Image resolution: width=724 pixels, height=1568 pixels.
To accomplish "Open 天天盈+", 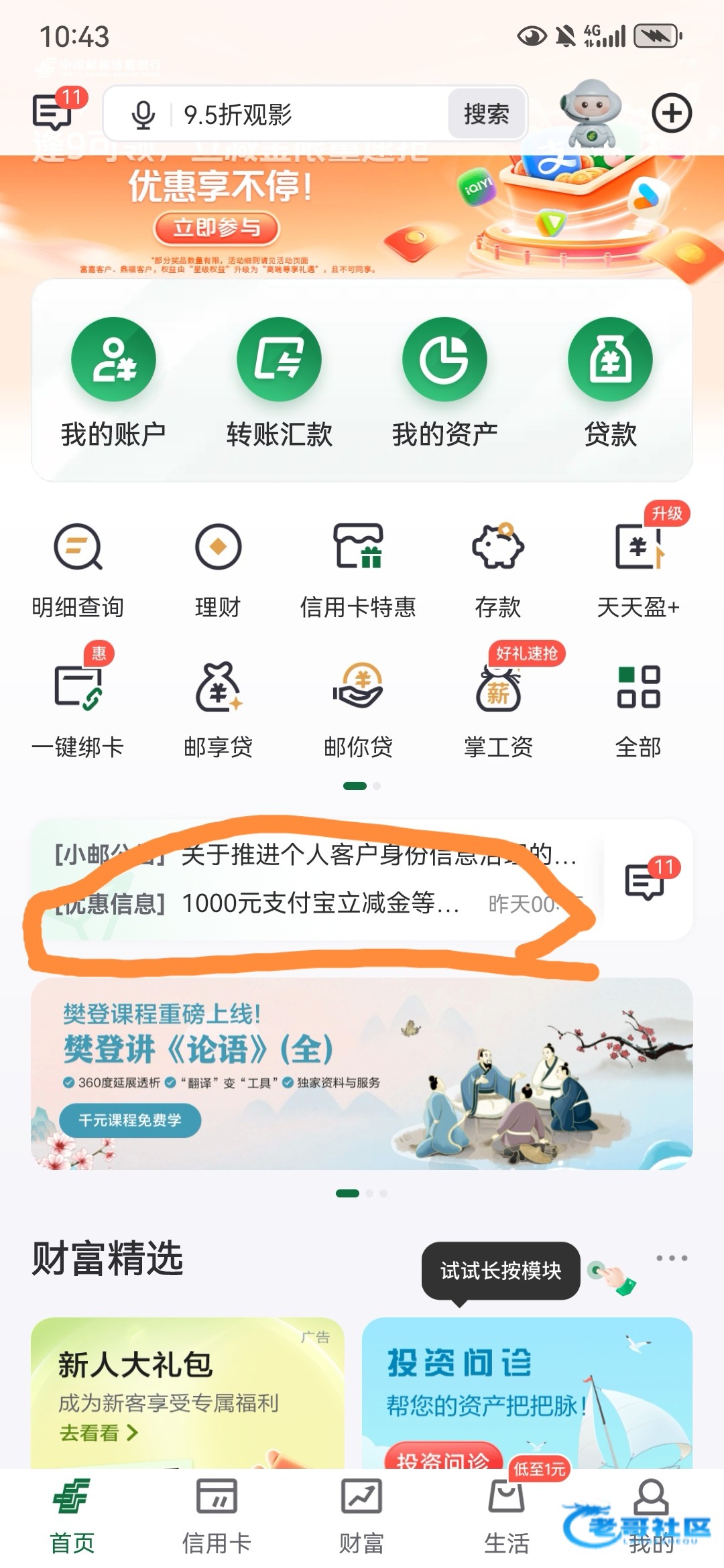I will click(638, 570).
